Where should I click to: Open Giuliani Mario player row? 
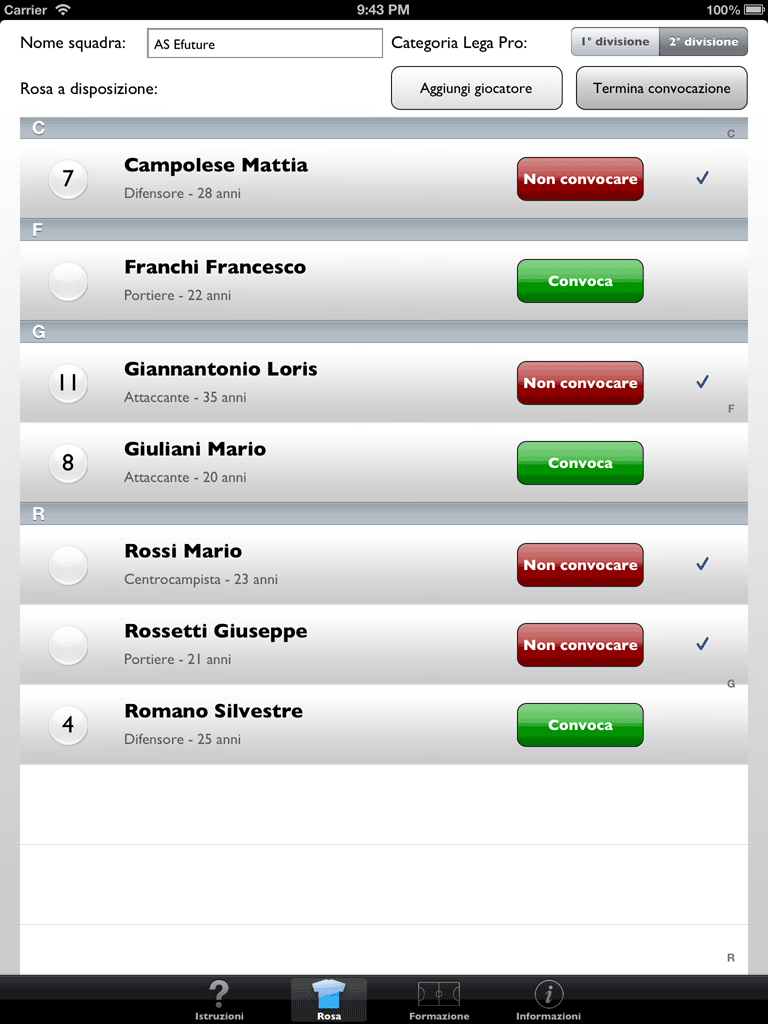coord(300,463)
